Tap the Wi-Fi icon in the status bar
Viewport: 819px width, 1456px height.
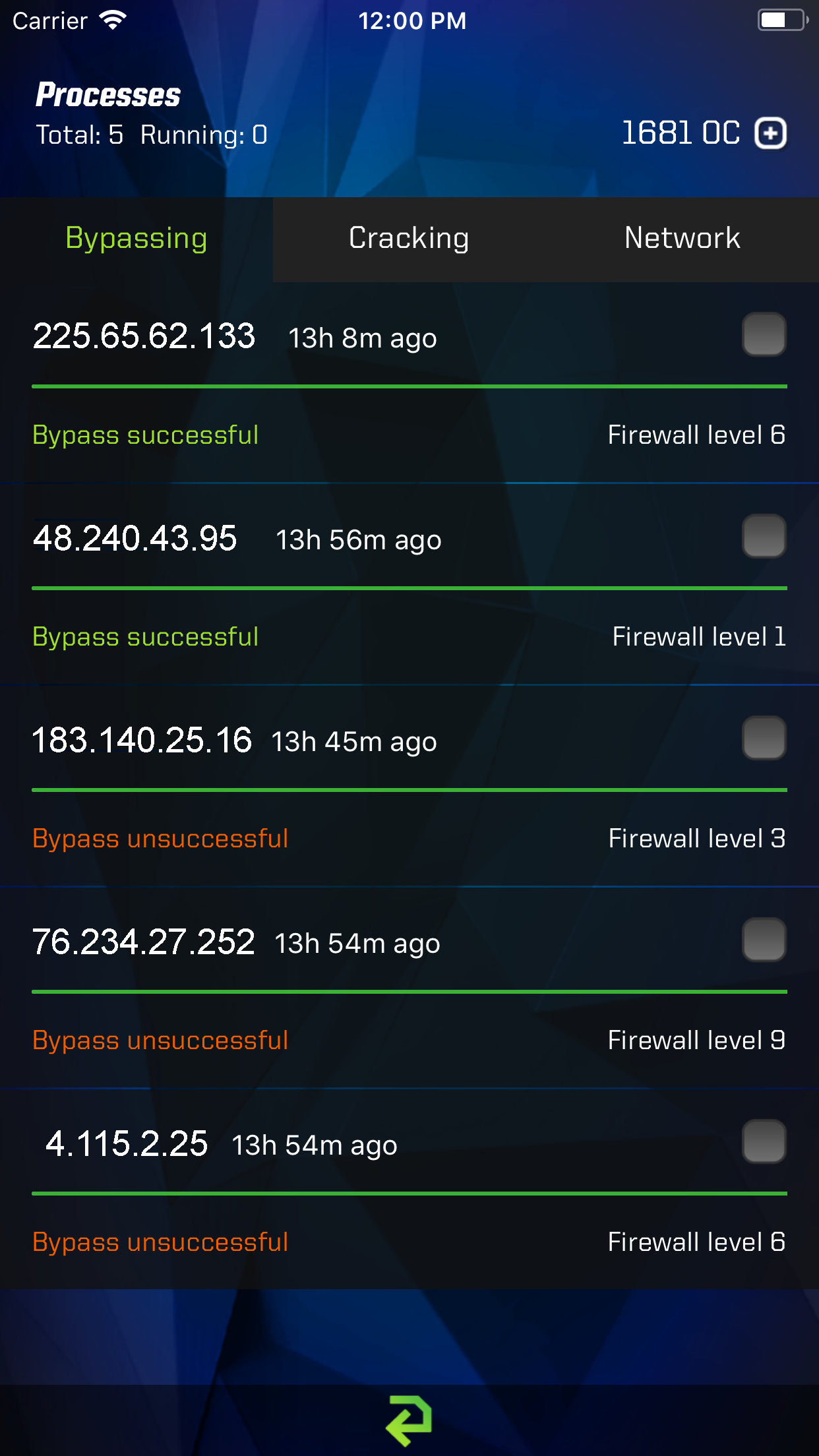coord(113,20)
